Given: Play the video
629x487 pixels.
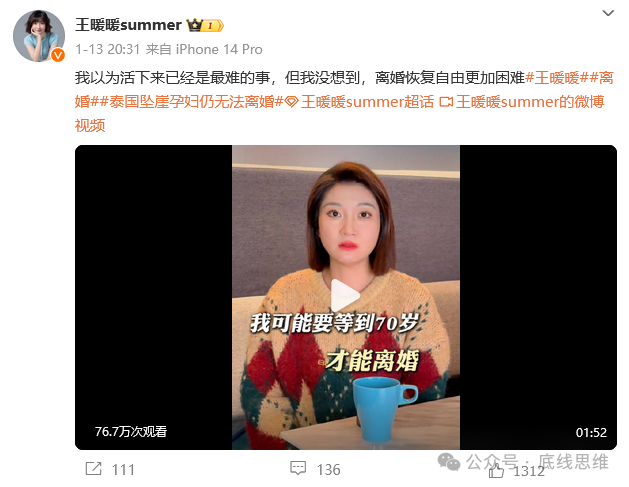Looking at the screenshot, I should (x=346, y=297).
